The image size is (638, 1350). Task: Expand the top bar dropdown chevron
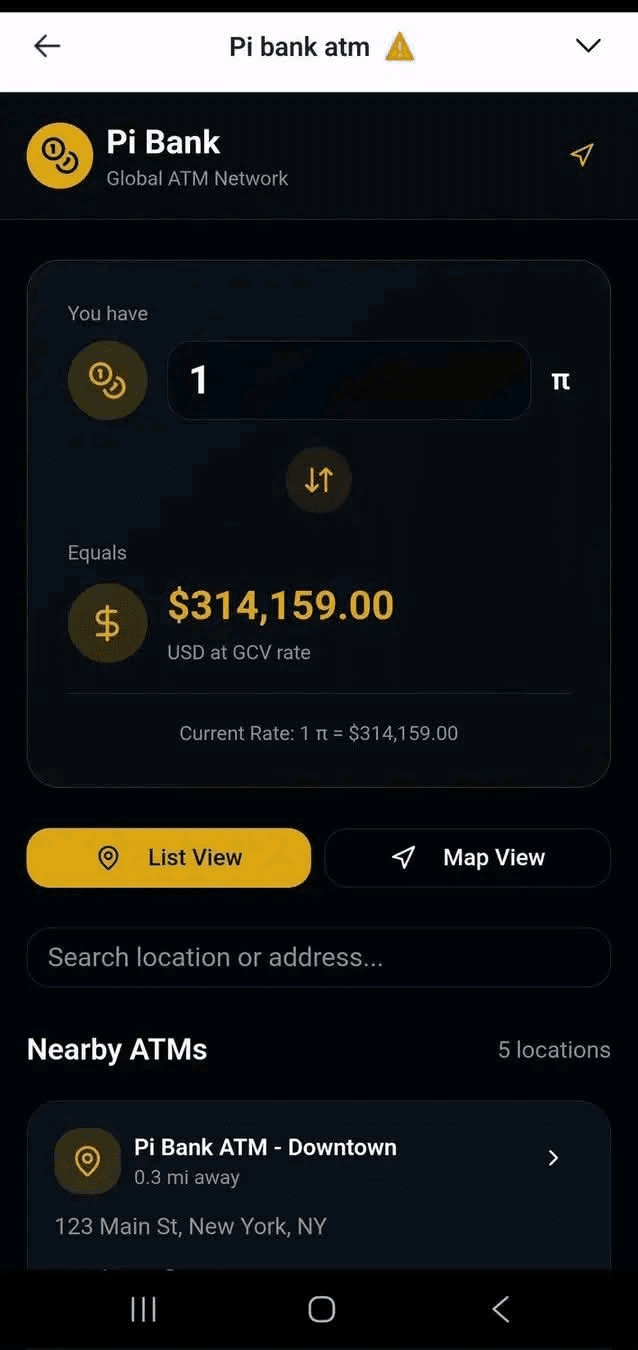[x=588, y=46]
